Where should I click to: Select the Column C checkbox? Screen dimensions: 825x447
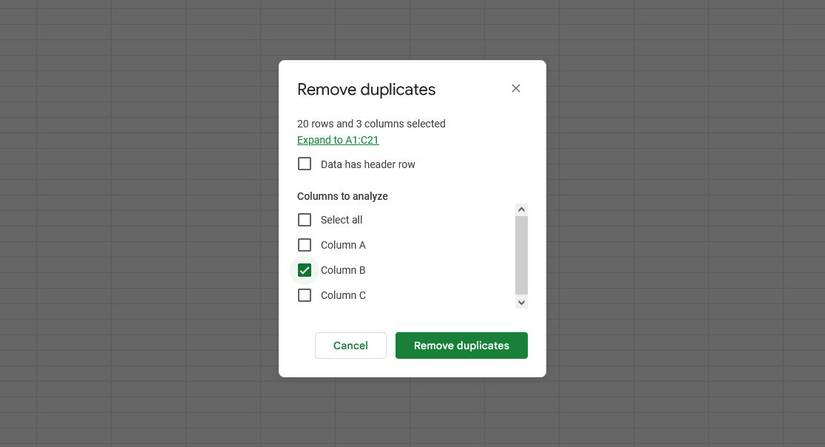click(305, 295)
